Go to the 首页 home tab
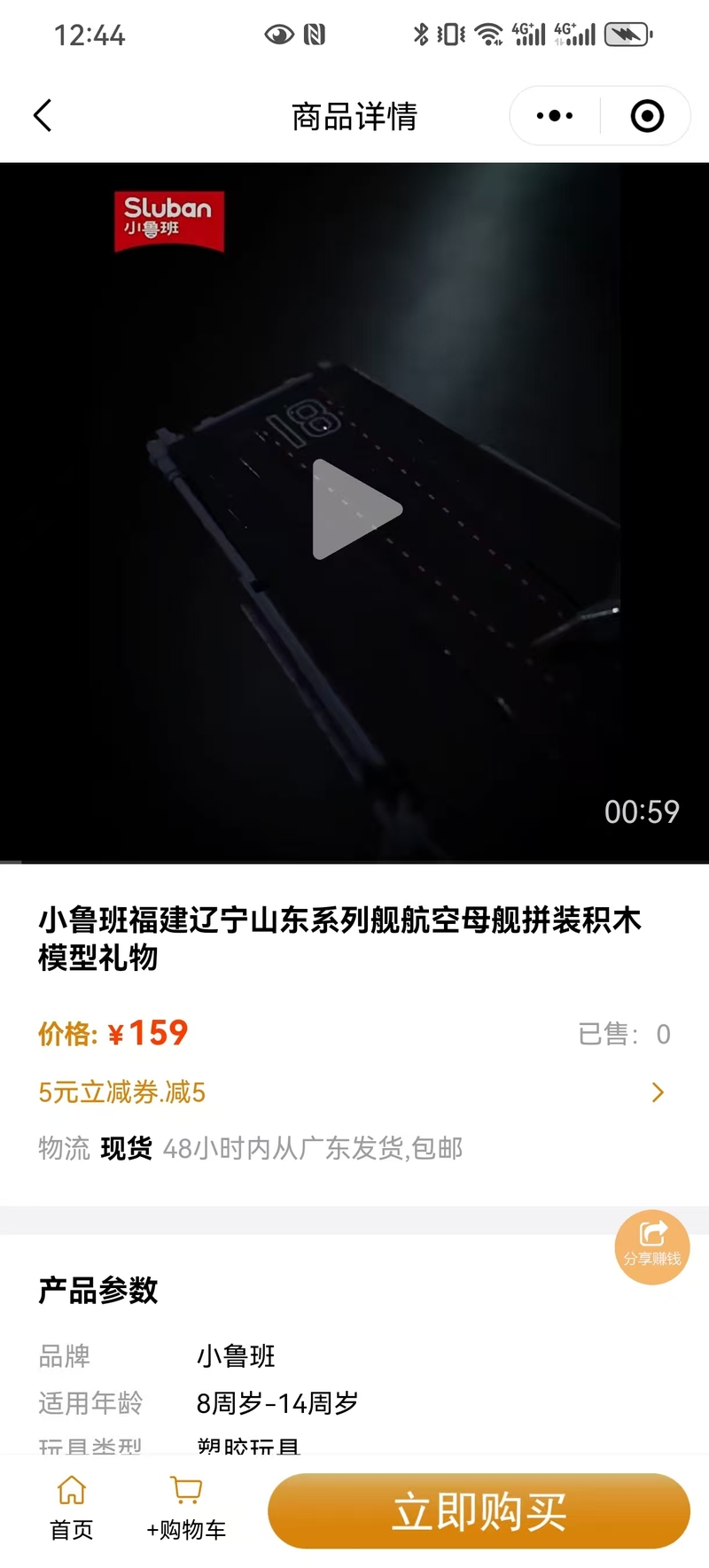Screen dimensions: 709x1568 point(71,1510)
